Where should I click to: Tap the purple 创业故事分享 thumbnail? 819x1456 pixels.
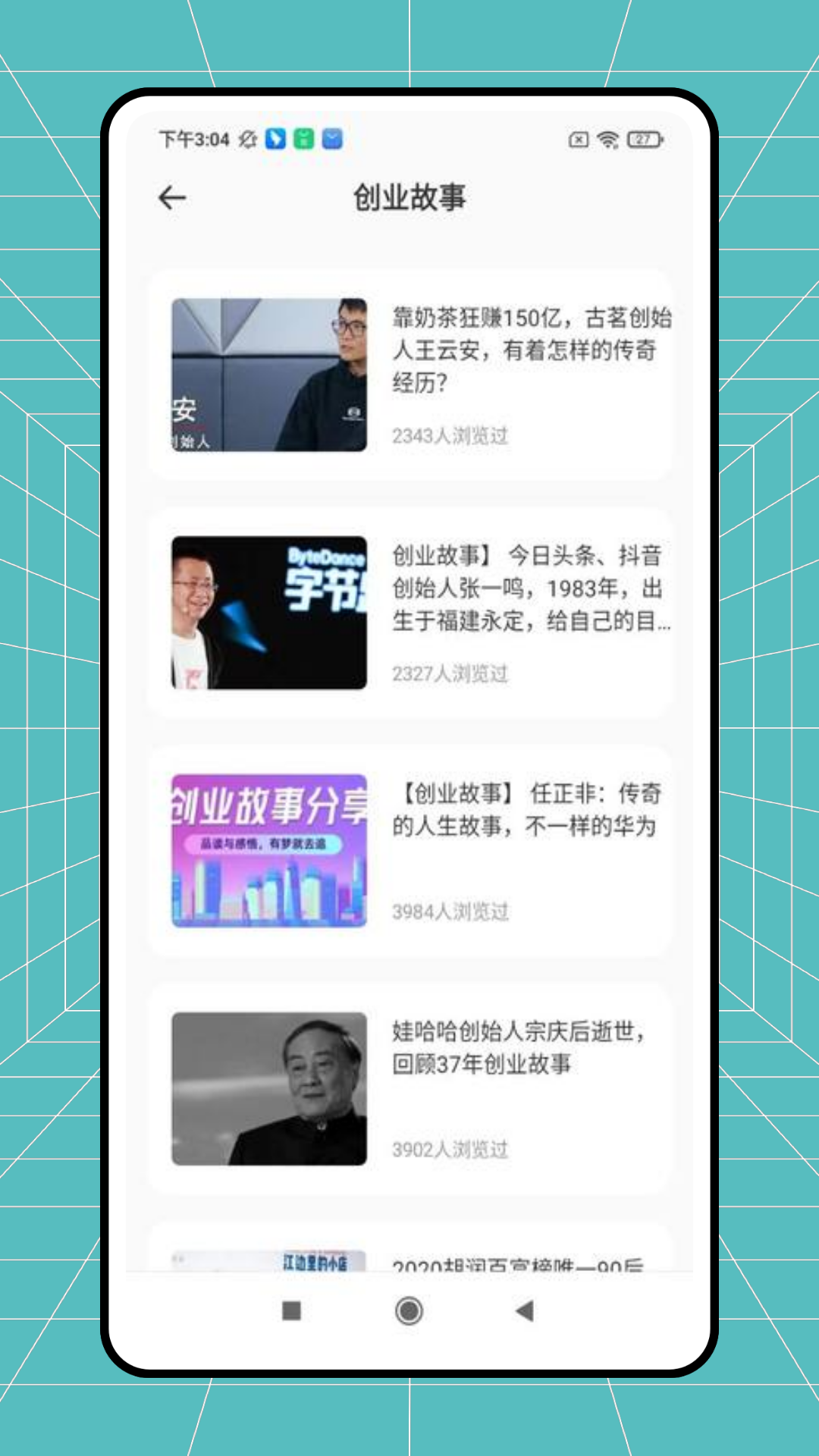[x=270, y=852]
